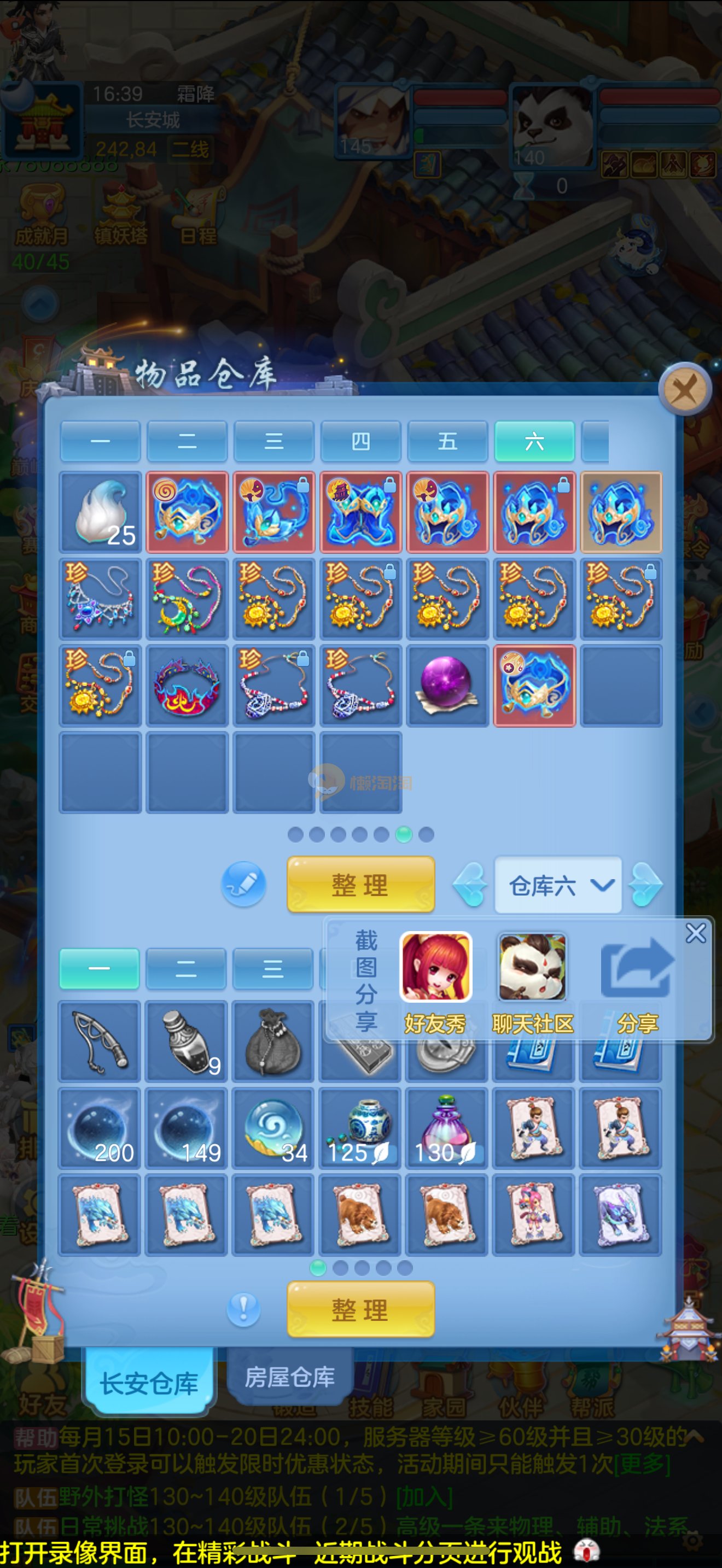Select the white flame item with count 25
The height and width of the screenshot is (1568, 722).
point(101,512)
